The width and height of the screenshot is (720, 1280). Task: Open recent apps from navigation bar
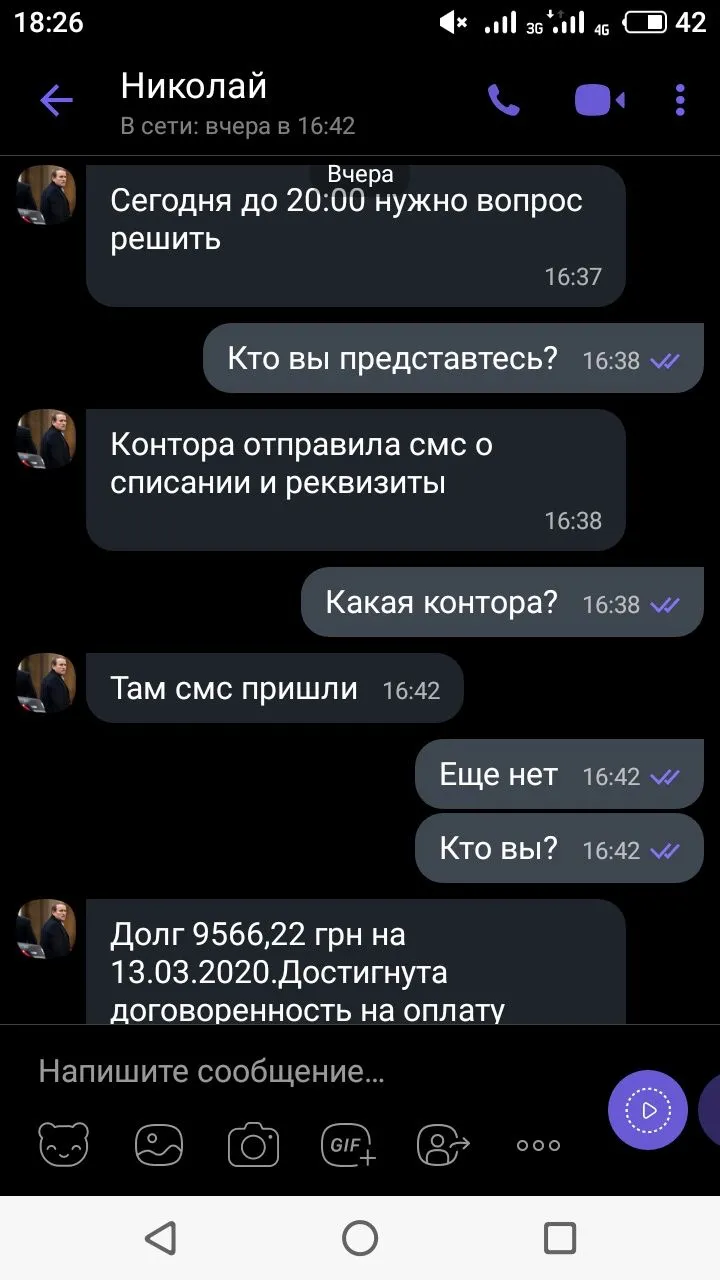559,1238
